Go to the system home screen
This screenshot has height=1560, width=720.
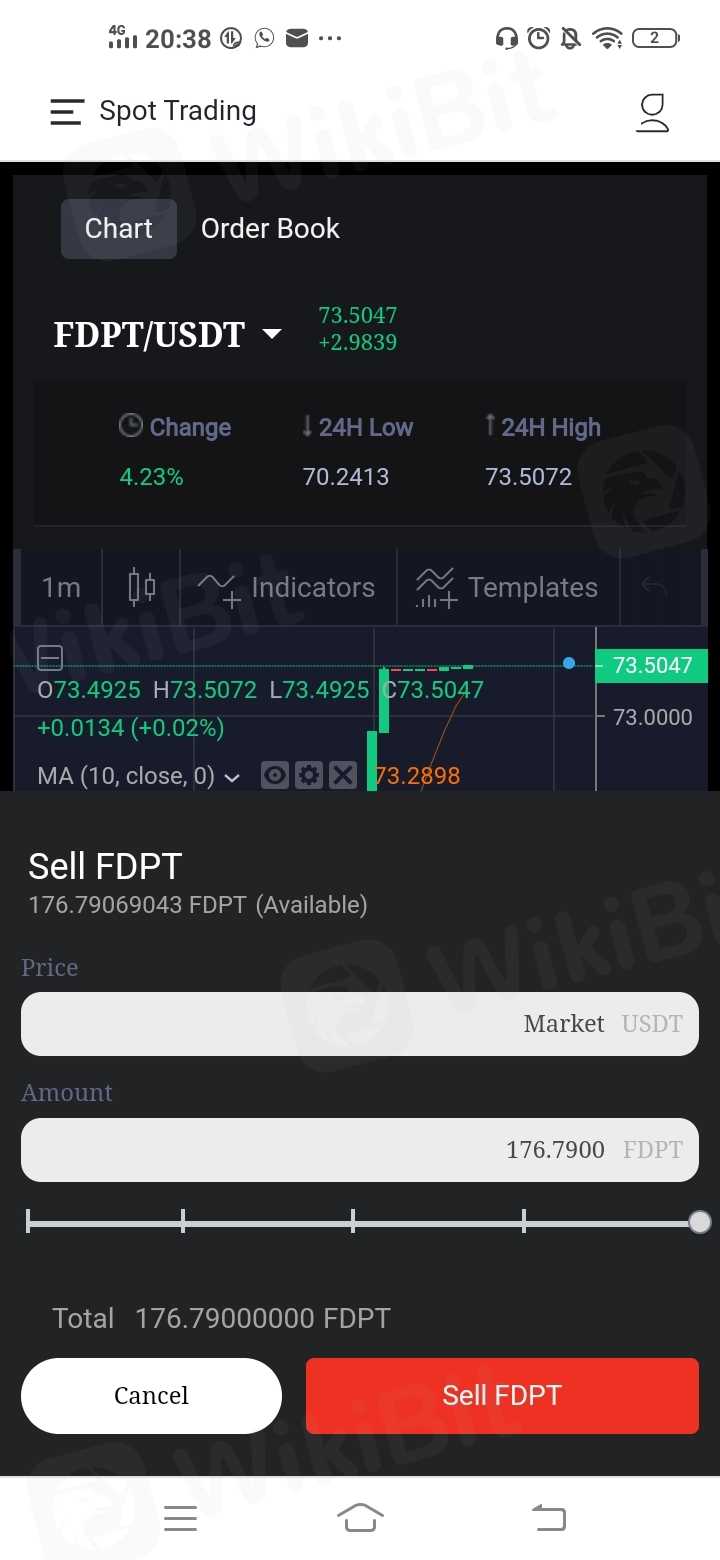360,1519
